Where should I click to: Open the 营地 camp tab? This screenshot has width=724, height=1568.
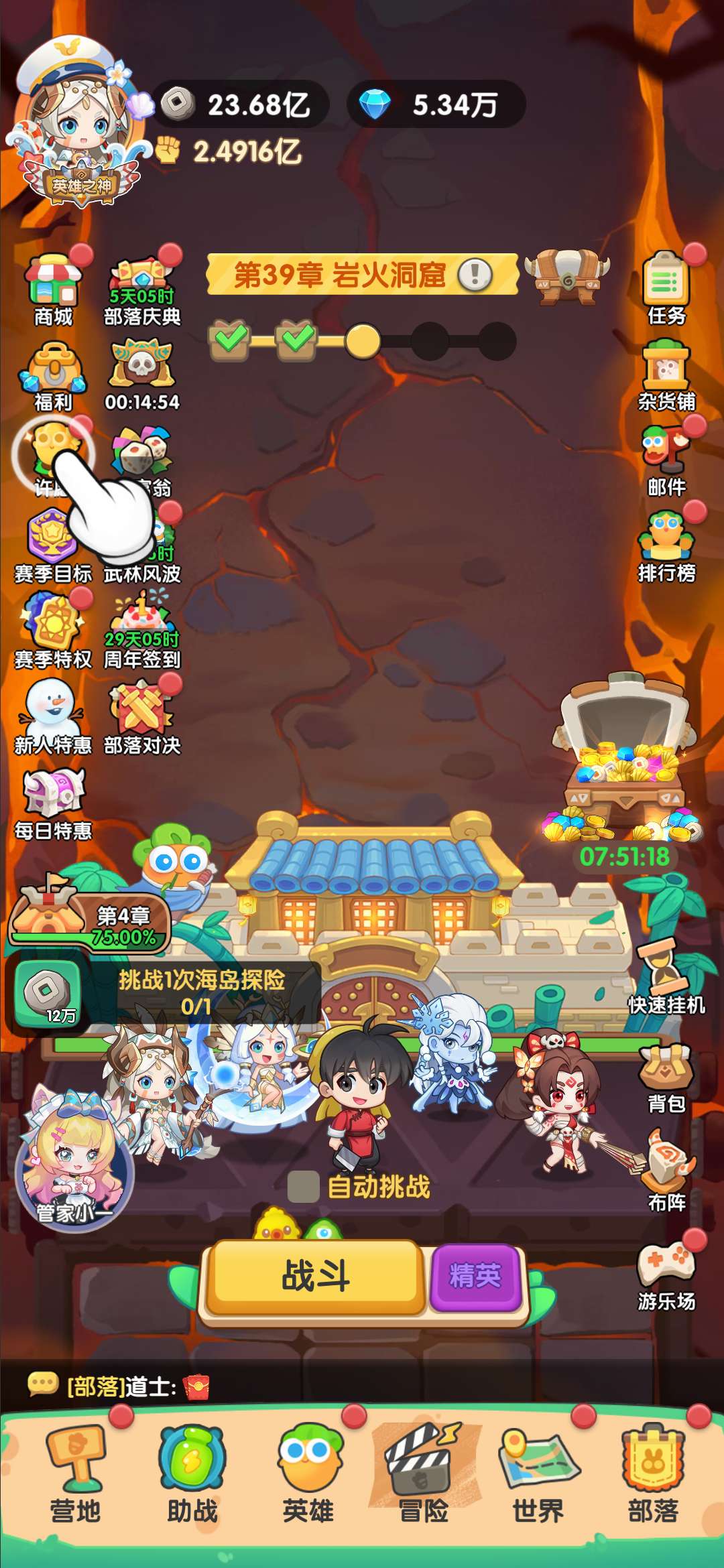pos(75,1474)
